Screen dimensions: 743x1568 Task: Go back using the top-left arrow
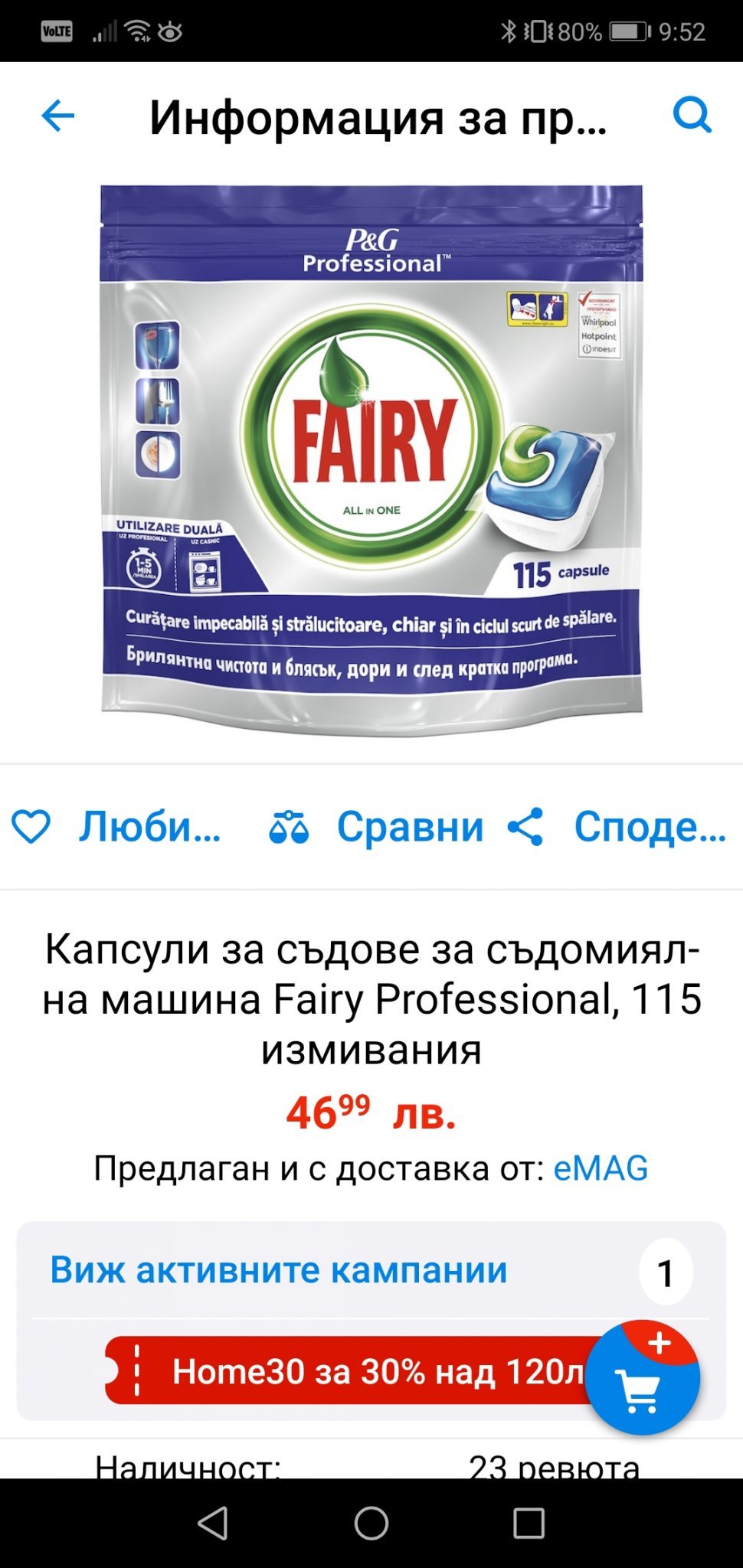click(57, 117)
